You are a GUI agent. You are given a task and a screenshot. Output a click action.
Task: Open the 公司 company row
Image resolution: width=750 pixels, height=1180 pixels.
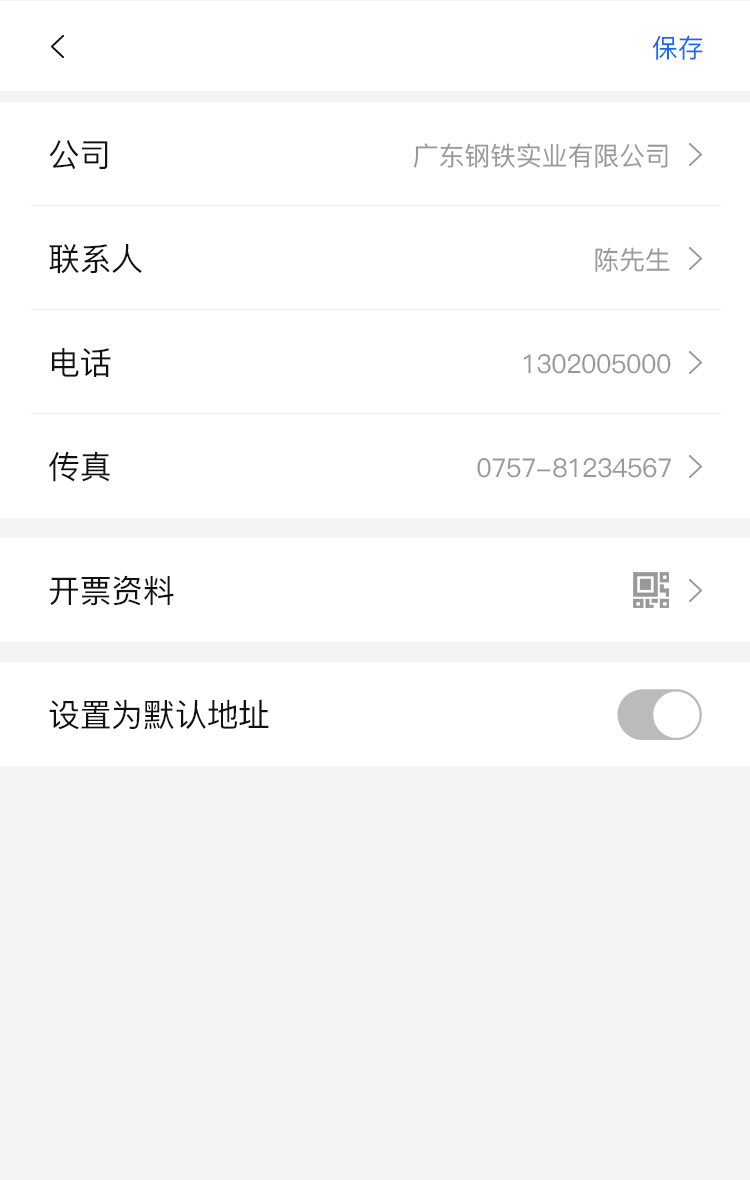tap(375, 155)
